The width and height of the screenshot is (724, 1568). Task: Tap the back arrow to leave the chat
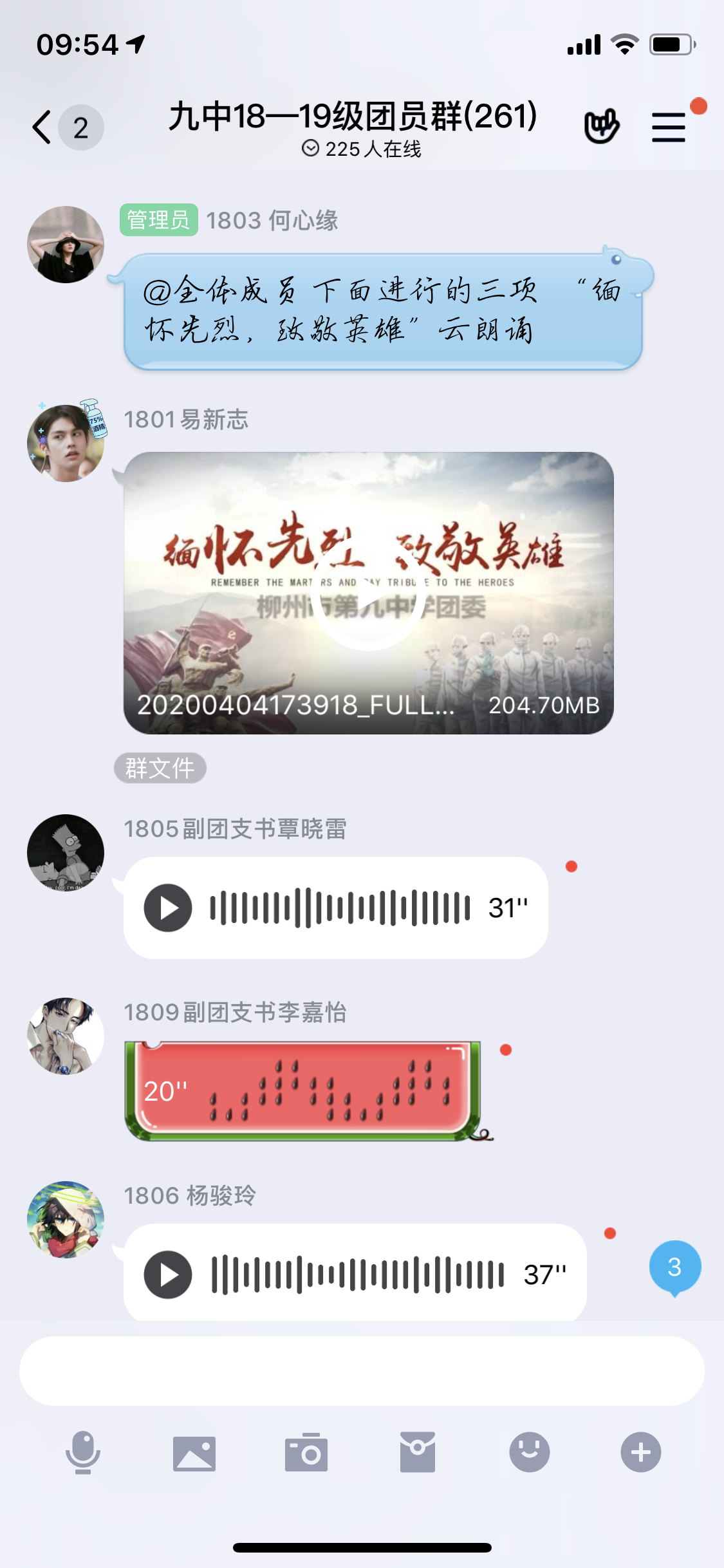coord(41,127)
